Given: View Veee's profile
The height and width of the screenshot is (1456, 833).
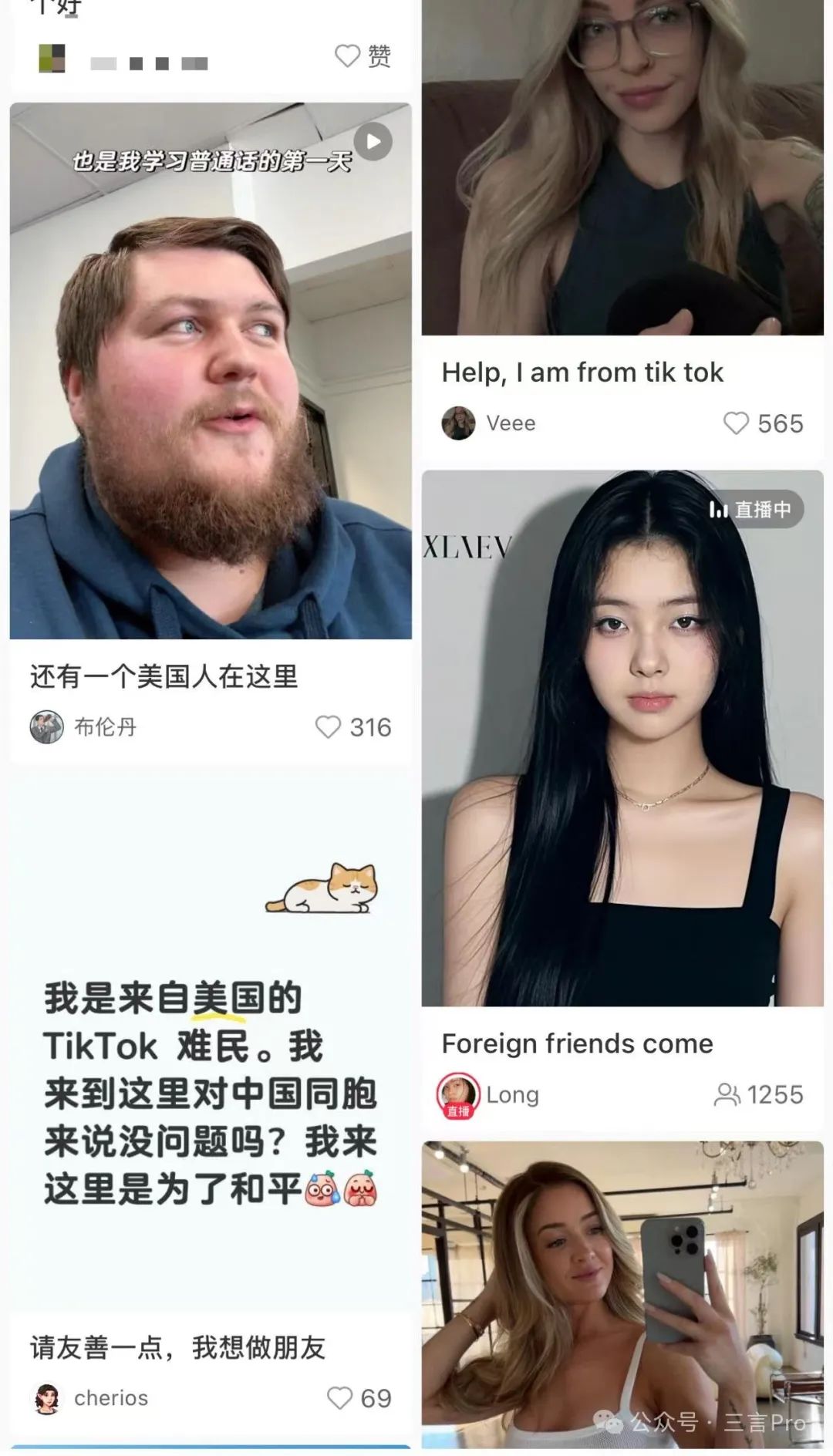Looking at the screenshot, I should (x=459, y=423).
